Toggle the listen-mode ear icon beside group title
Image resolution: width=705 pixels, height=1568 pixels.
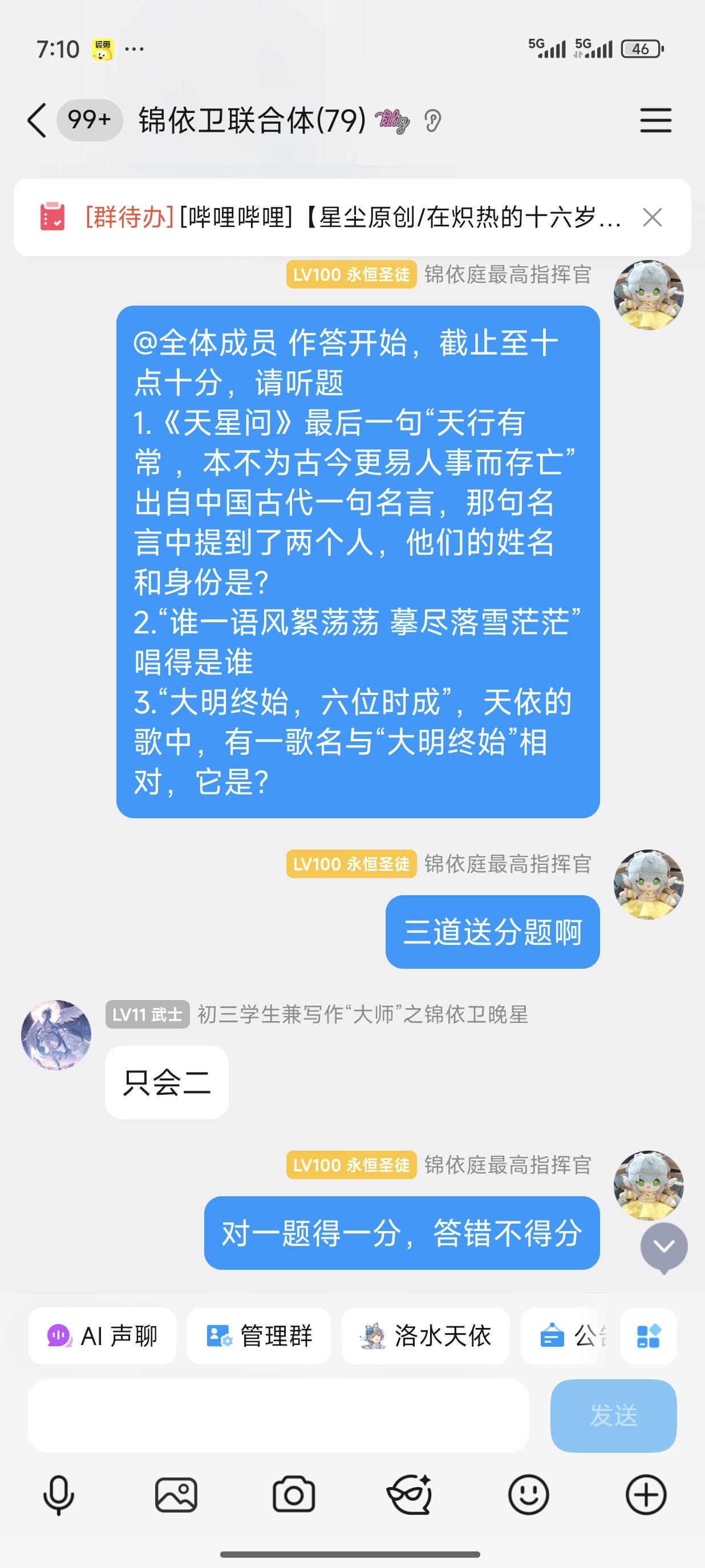pyautogui.click(x=433, y=122)
